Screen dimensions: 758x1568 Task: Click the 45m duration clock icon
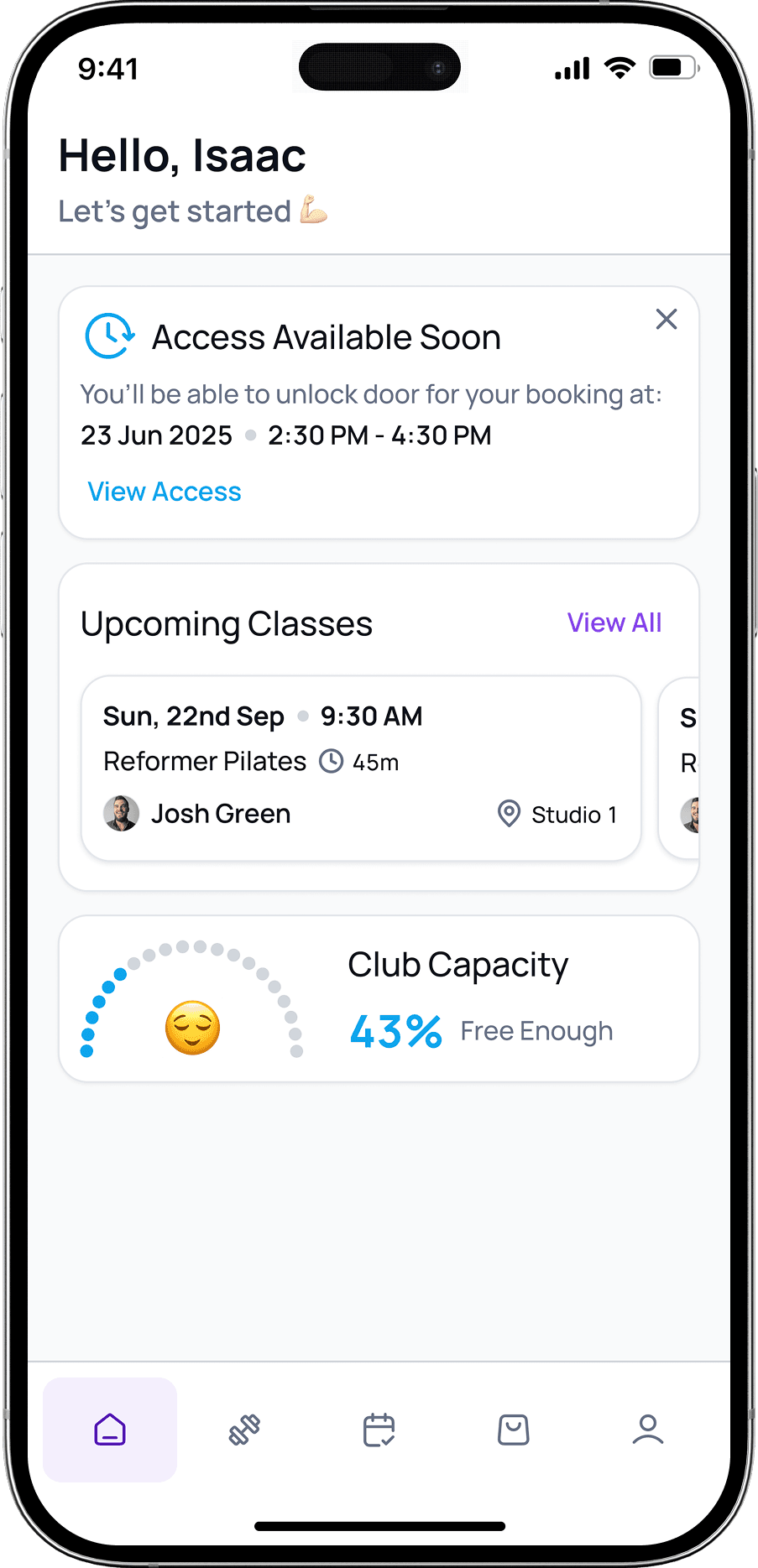coord(332,762)
